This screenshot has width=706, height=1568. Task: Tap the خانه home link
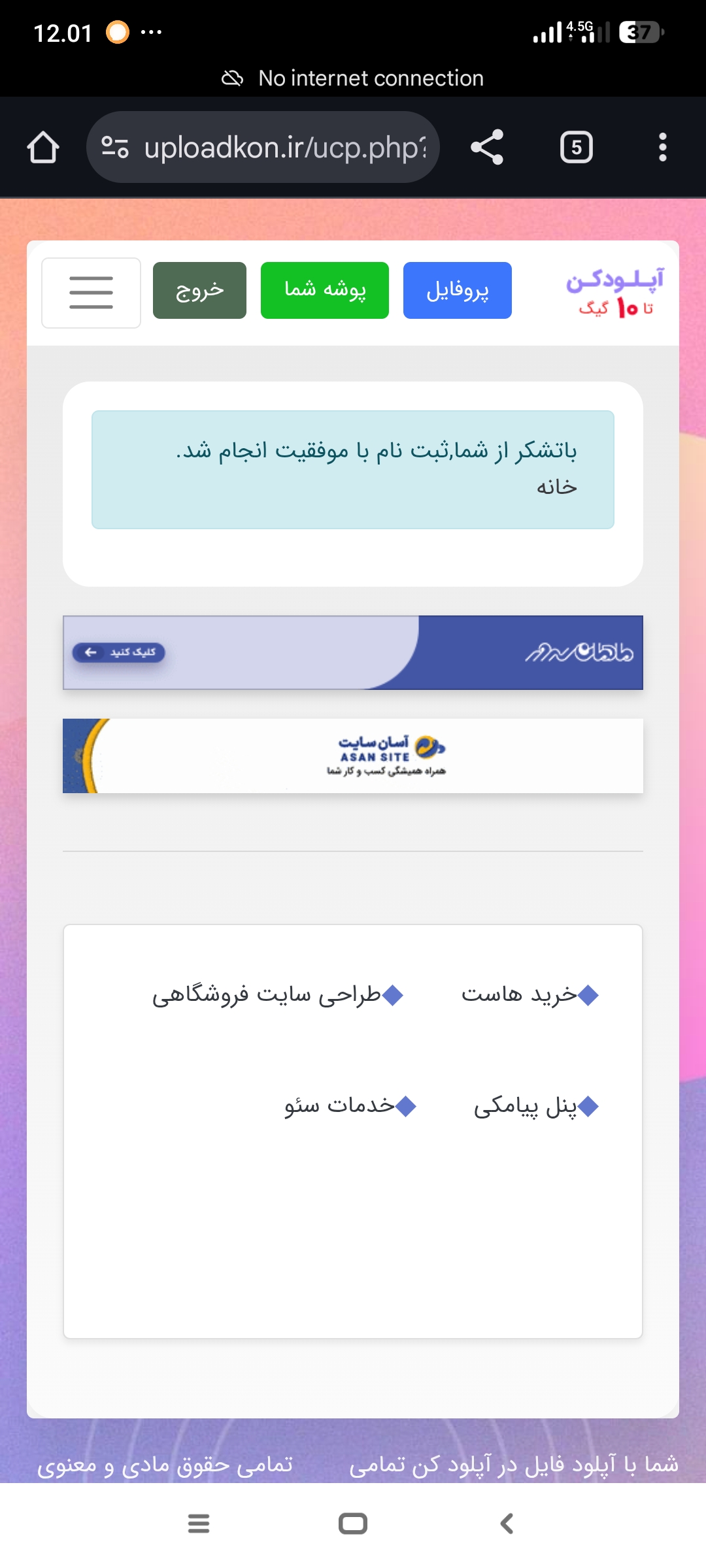click(557, 487)
